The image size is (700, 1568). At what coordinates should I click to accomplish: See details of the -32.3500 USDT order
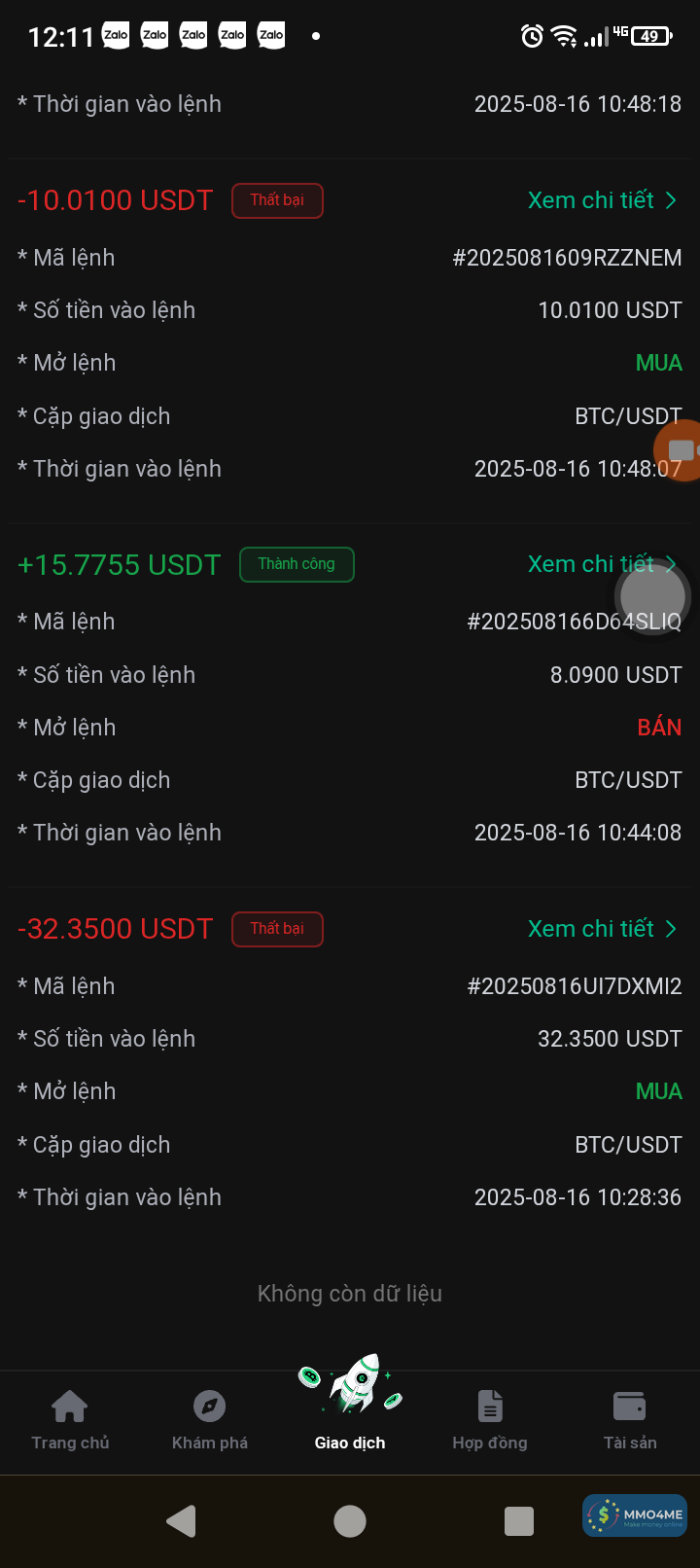click(601, 929)
